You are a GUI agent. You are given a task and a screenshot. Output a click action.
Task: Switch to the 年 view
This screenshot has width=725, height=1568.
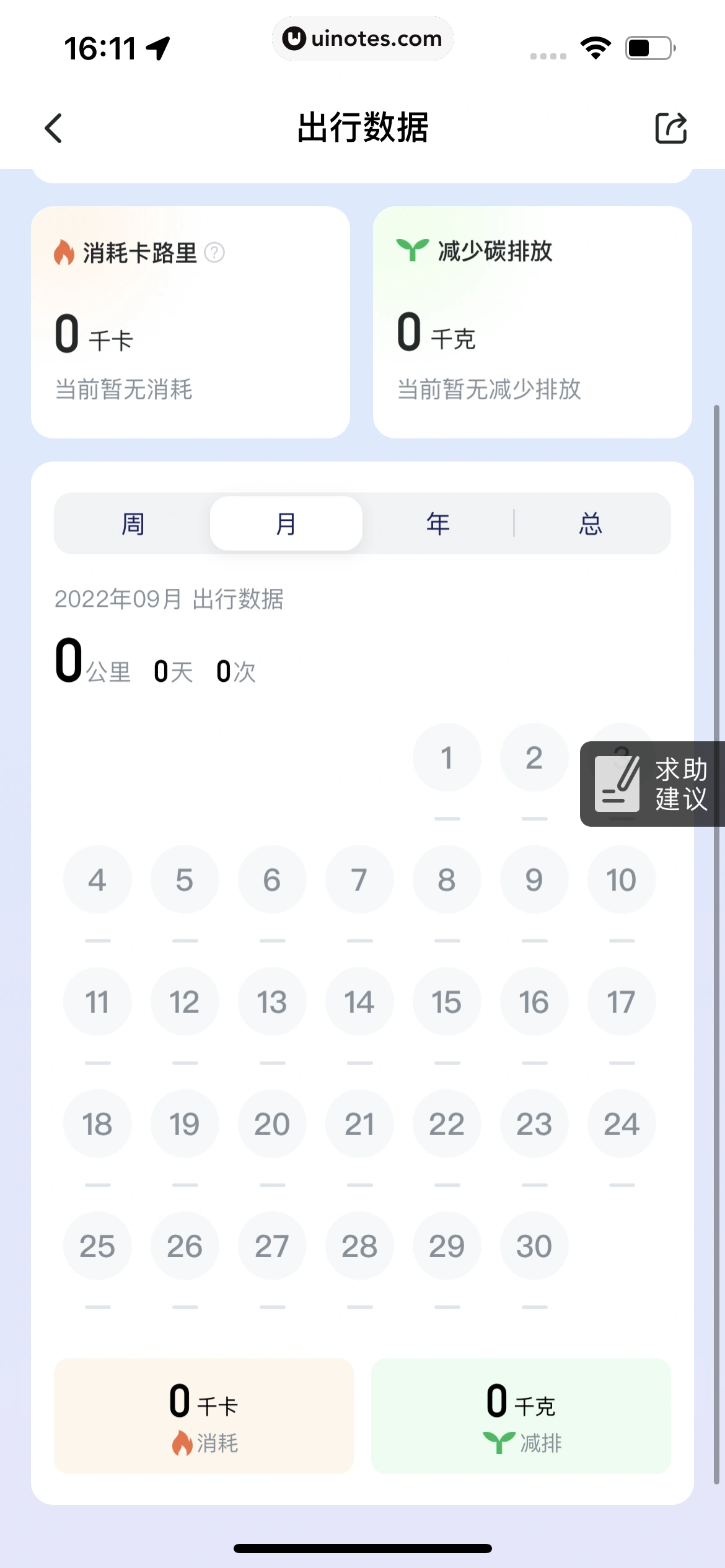(437, 523)
